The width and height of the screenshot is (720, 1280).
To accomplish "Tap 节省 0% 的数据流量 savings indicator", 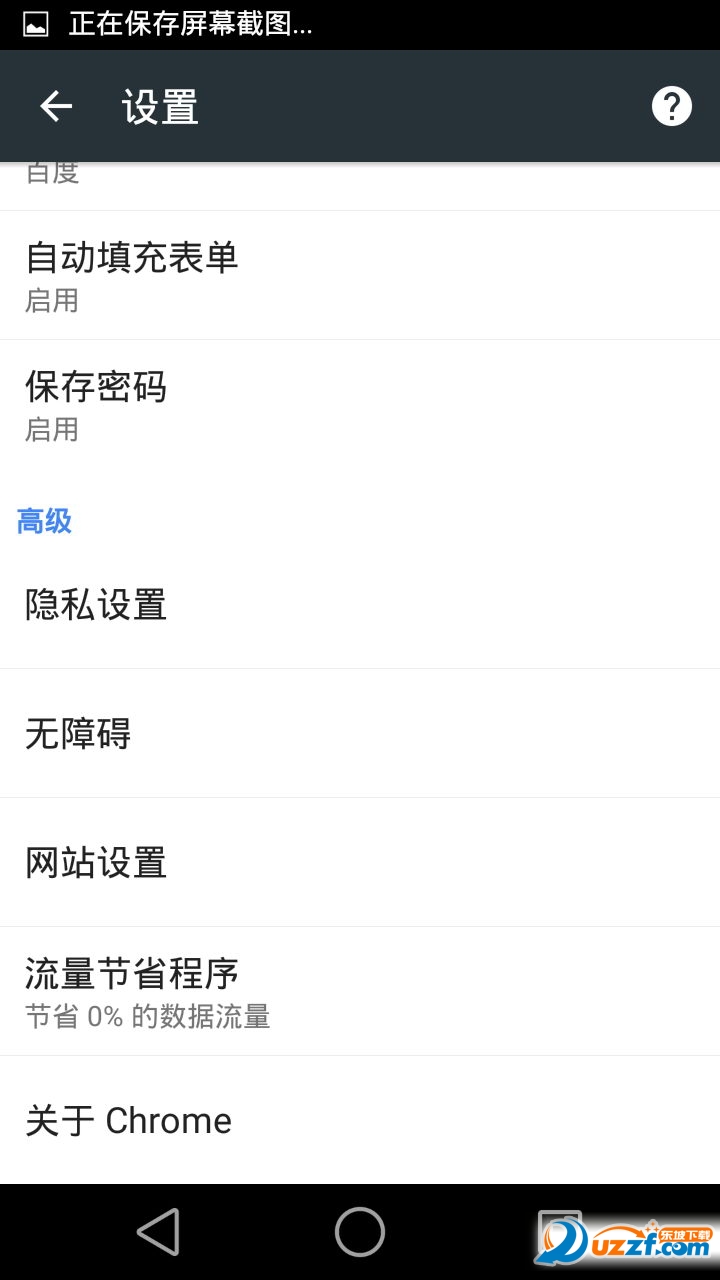I will click(147, 1016).
